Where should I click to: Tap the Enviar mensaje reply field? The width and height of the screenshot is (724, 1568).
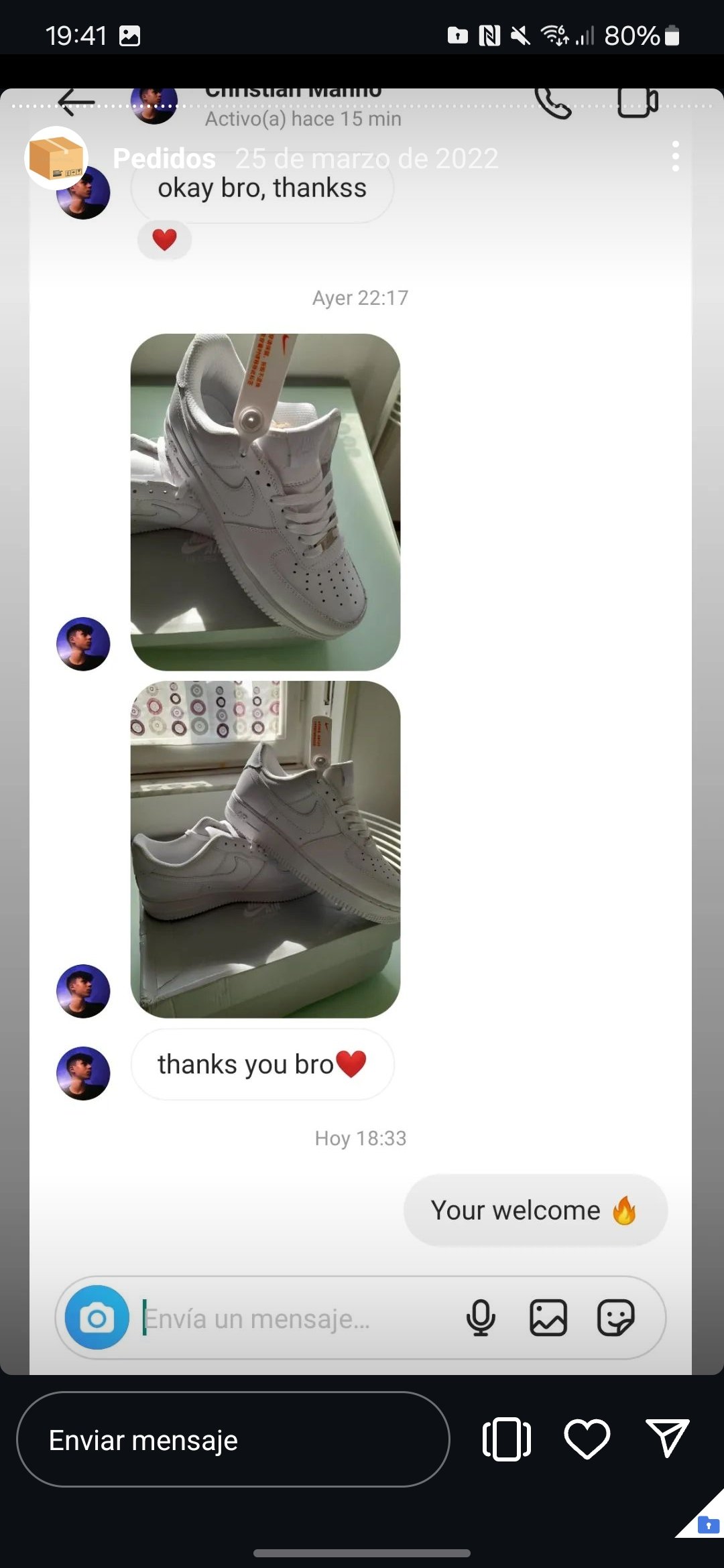point(233,1439)
